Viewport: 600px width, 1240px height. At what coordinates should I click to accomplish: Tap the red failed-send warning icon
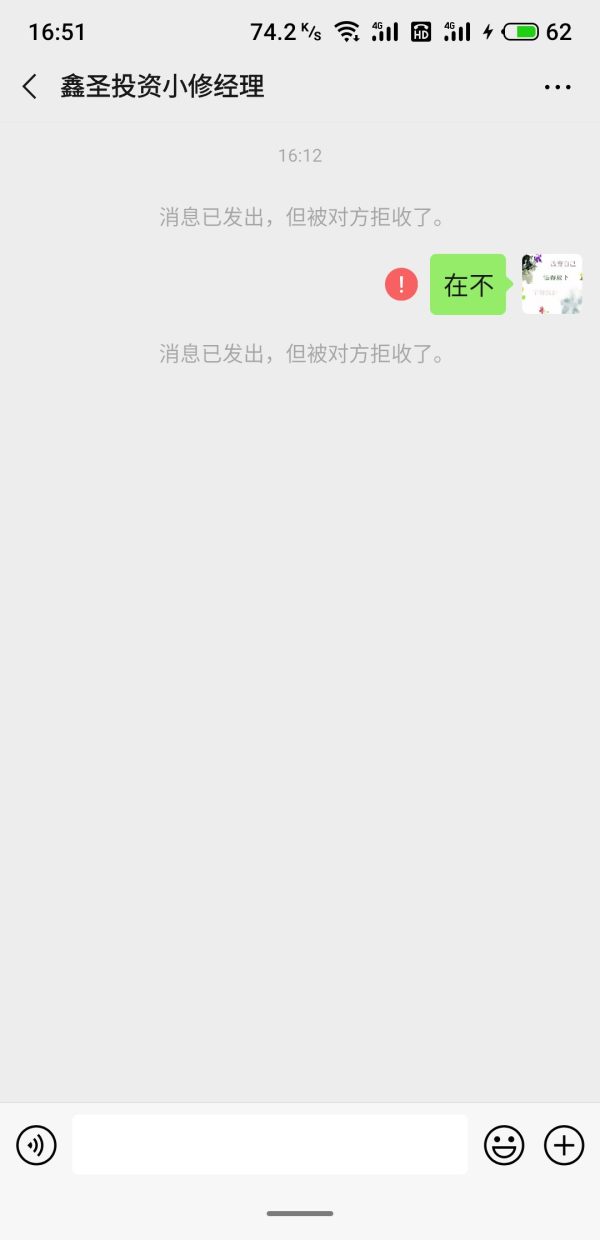(401, 284)
